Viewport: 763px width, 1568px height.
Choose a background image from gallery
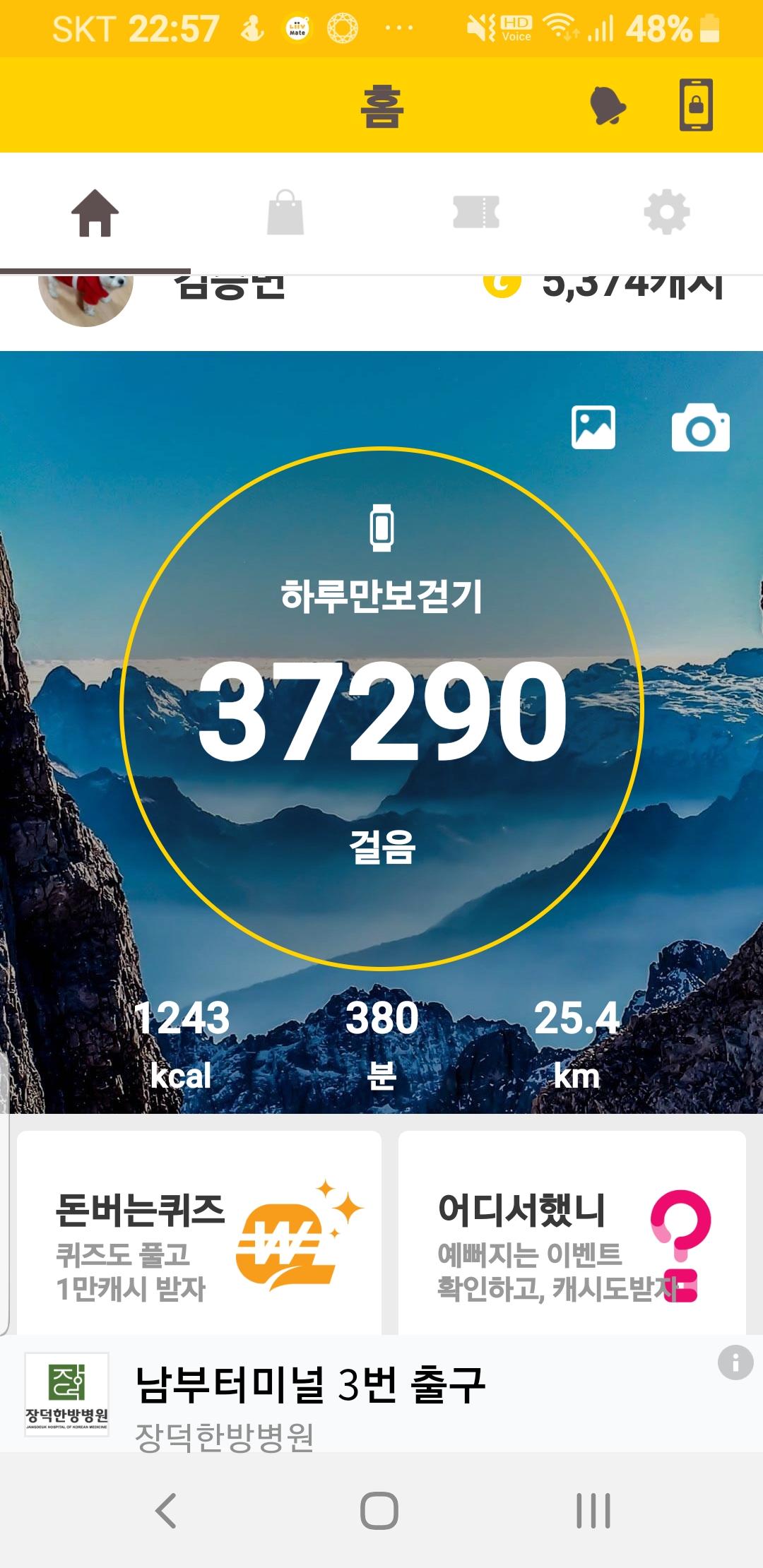593,427
